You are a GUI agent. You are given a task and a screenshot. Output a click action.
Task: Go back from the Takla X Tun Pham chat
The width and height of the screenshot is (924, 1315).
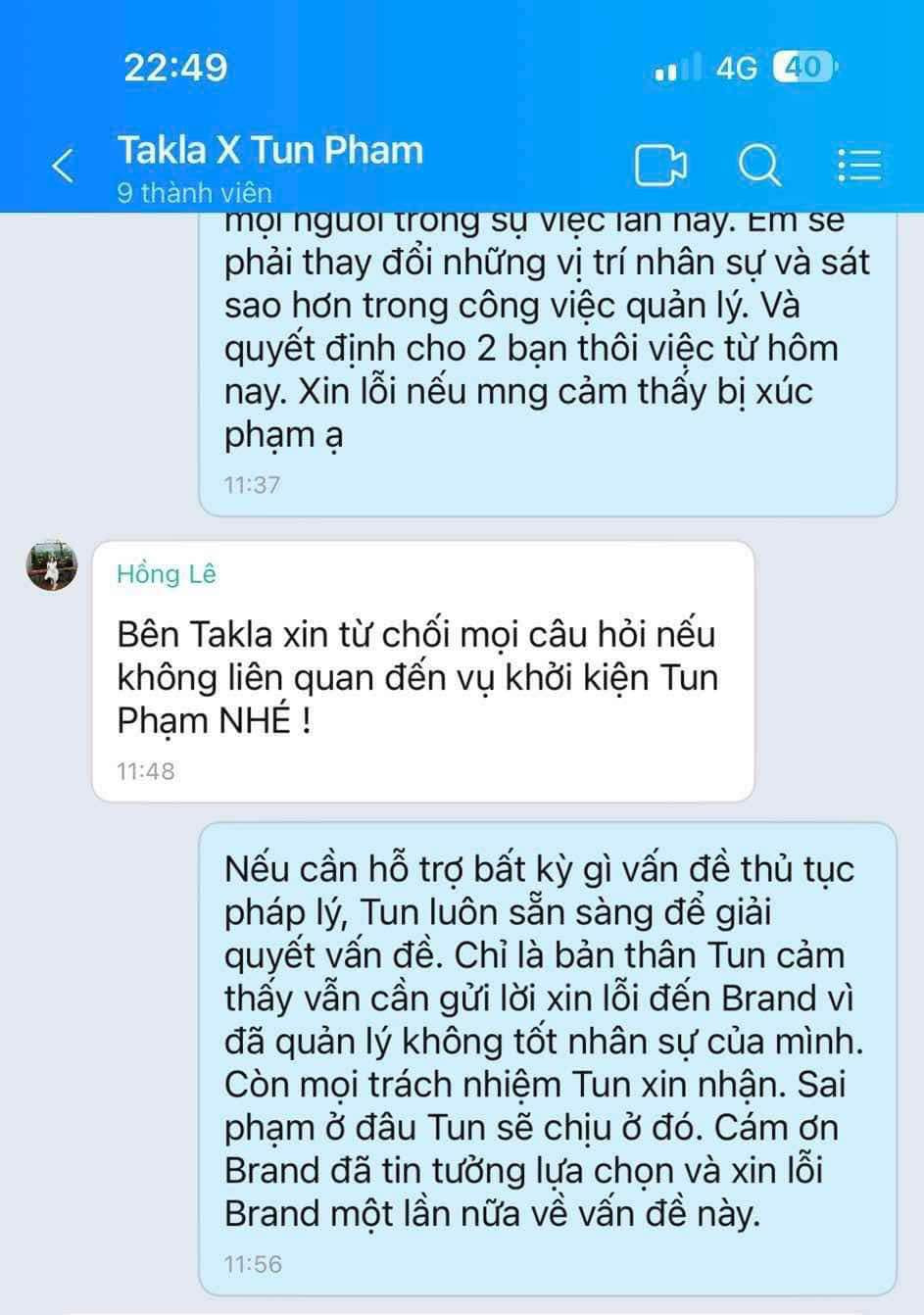coord(62,166)
